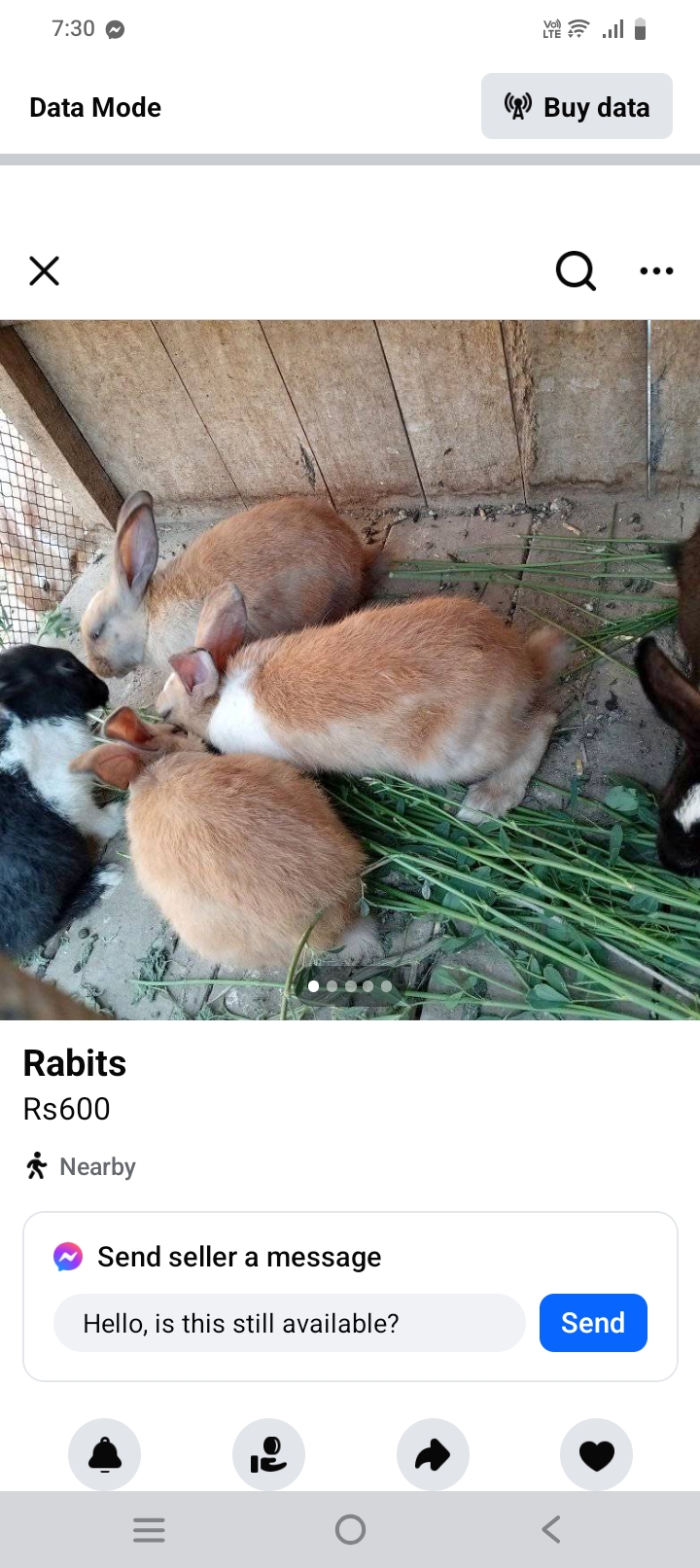
Task: Open marketplace search
Action: click(576, 270)
